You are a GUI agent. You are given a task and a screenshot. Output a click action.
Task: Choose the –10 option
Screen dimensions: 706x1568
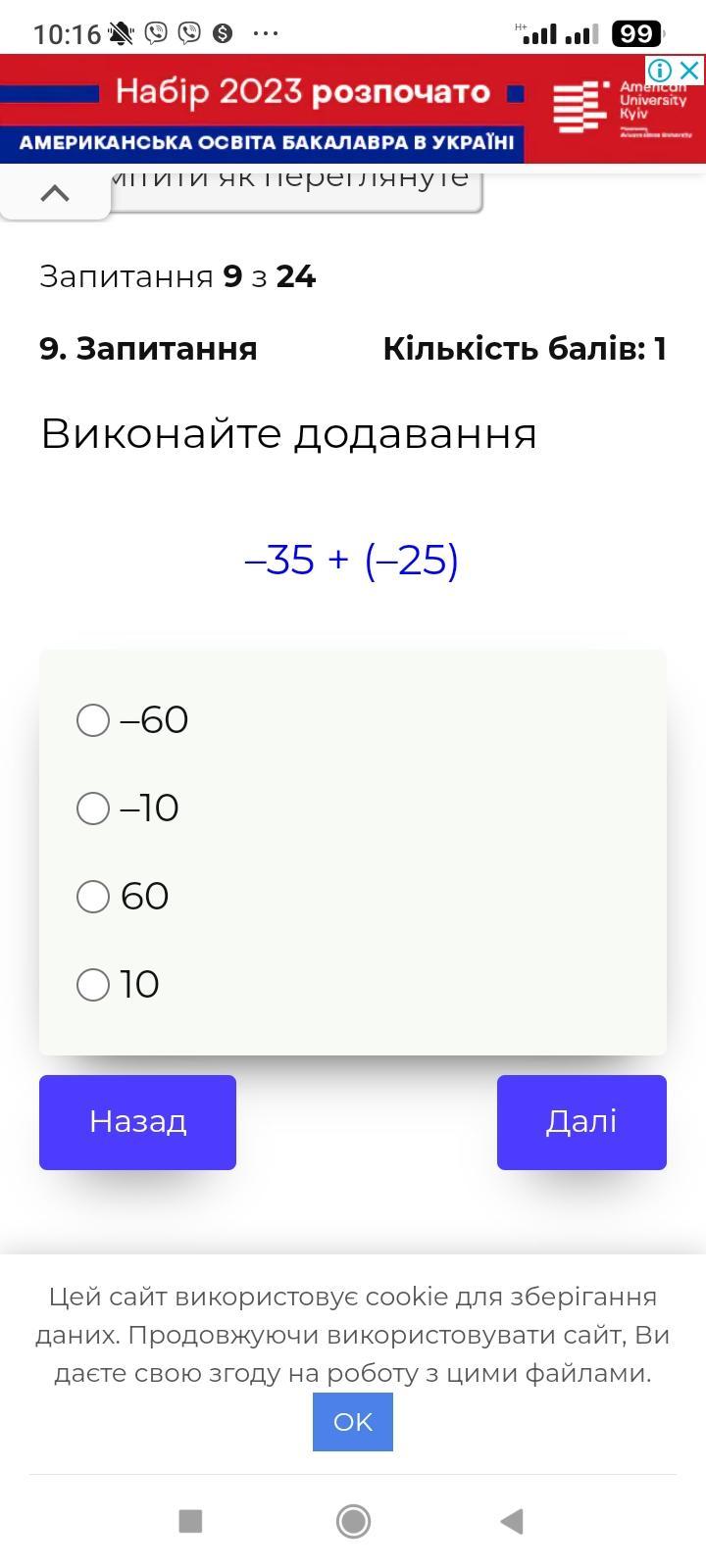coord(93,808)
